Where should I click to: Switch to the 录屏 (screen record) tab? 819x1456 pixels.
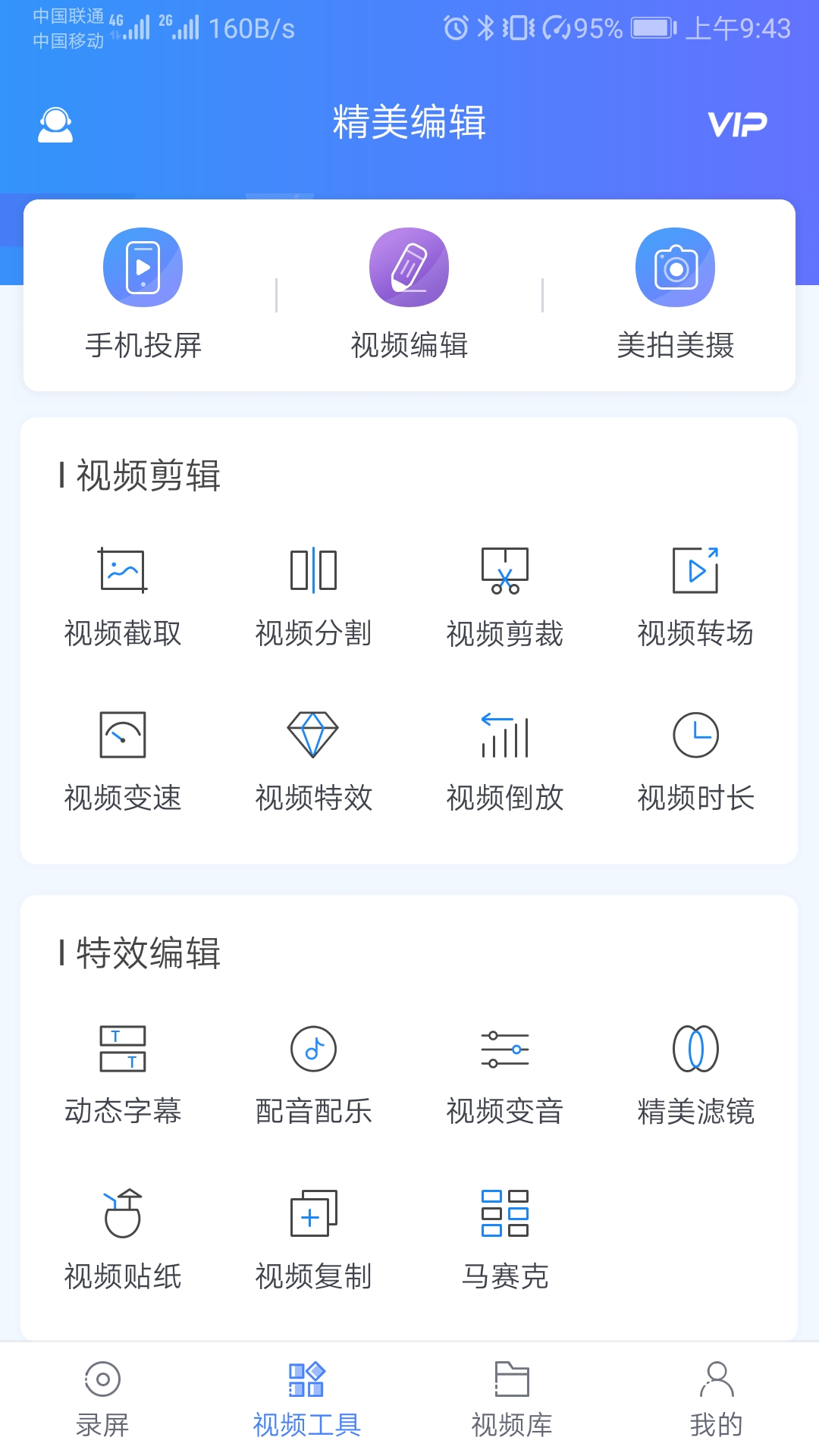click(102, 1407)
